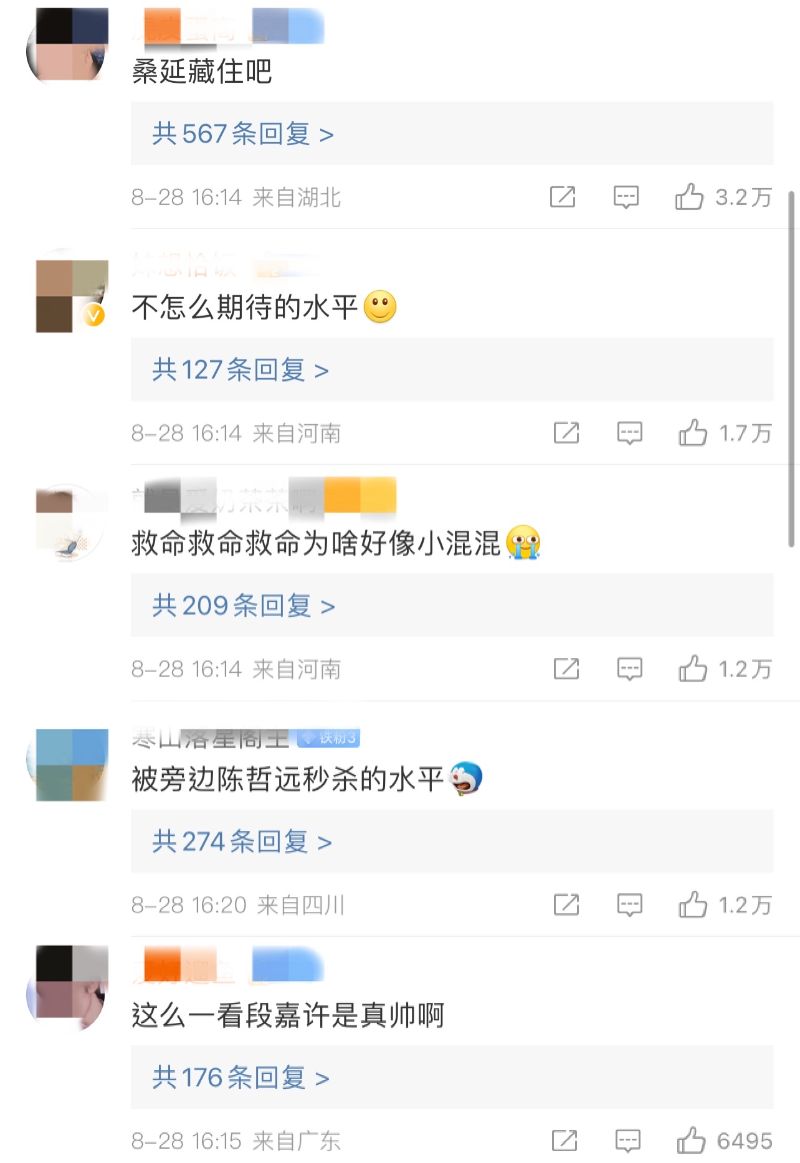Repost the comment 桑延藏住吧
800x1163 pixels.
(x=563, y=197)
